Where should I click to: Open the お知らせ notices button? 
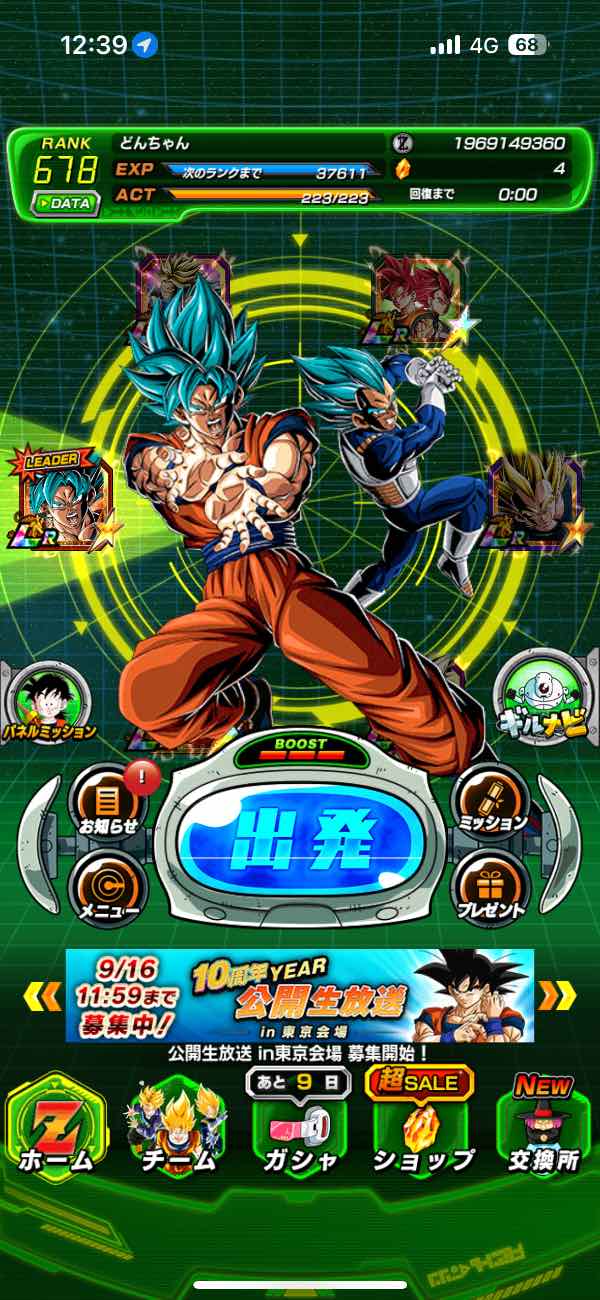tap(109, 803)
